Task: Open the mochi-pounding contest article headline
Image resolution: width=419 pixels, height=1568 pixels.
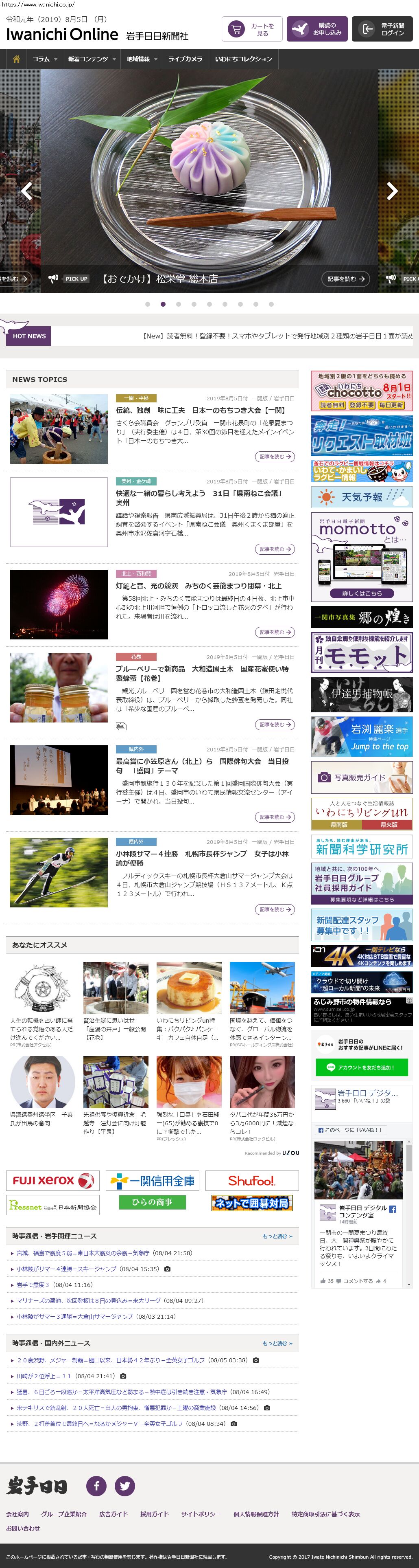Action: [x=200, y=410]
